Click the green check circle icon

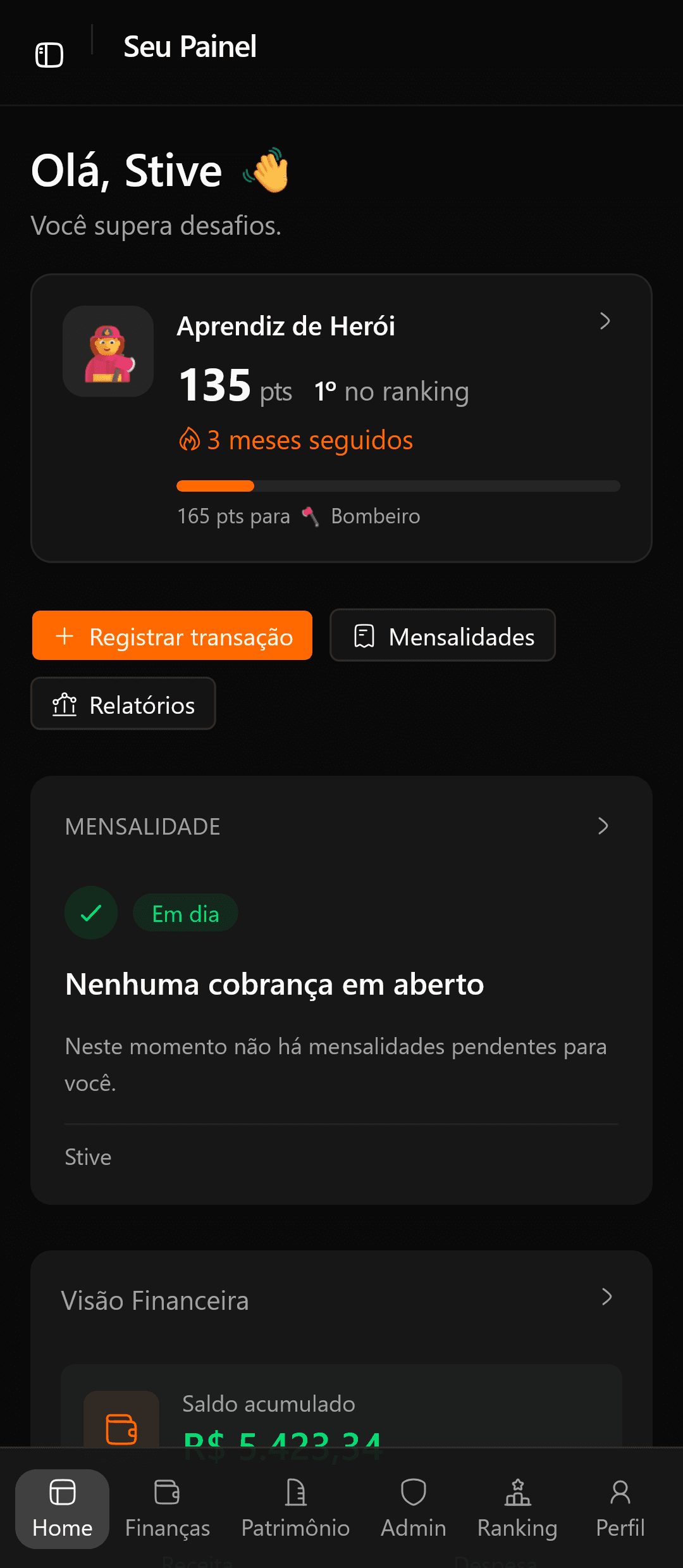point(91,912)
